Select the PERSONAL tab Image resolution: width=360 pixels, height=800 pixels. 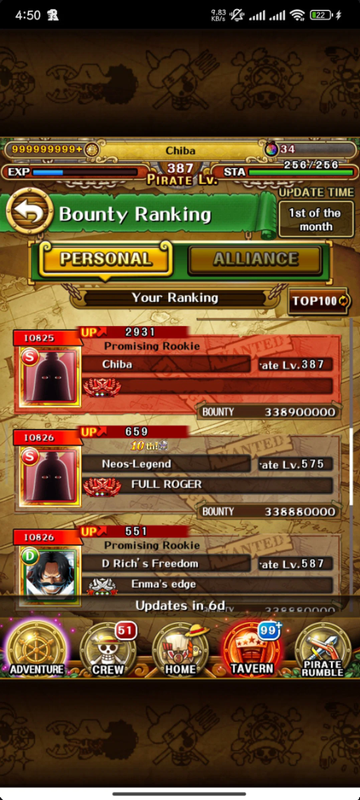[x=106, y=259]
